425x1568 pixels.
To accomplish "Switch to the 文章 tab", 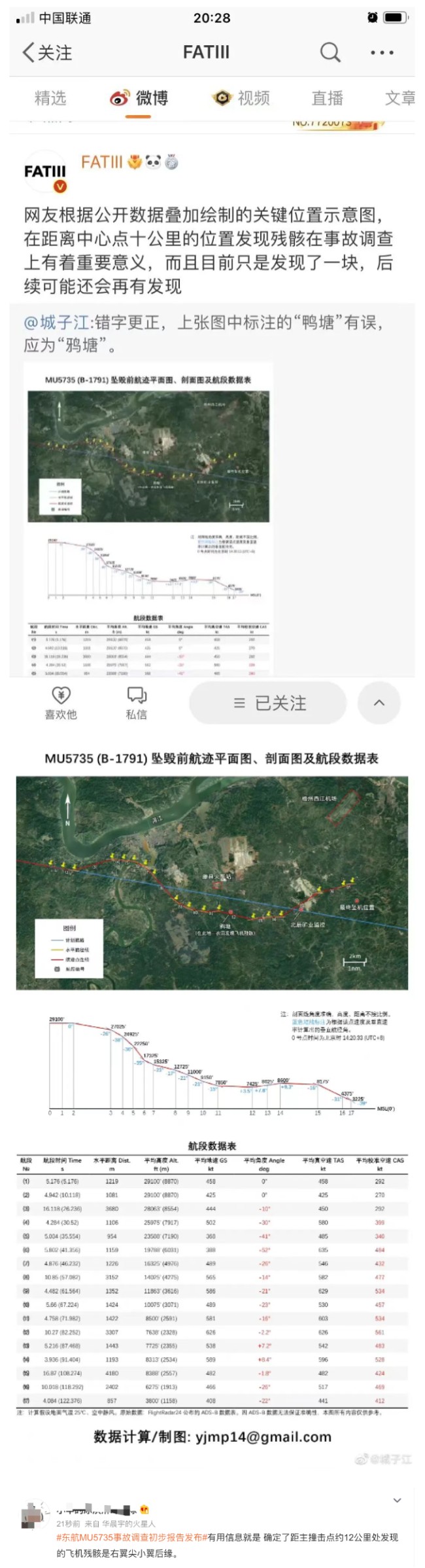I will coord(399,98).
